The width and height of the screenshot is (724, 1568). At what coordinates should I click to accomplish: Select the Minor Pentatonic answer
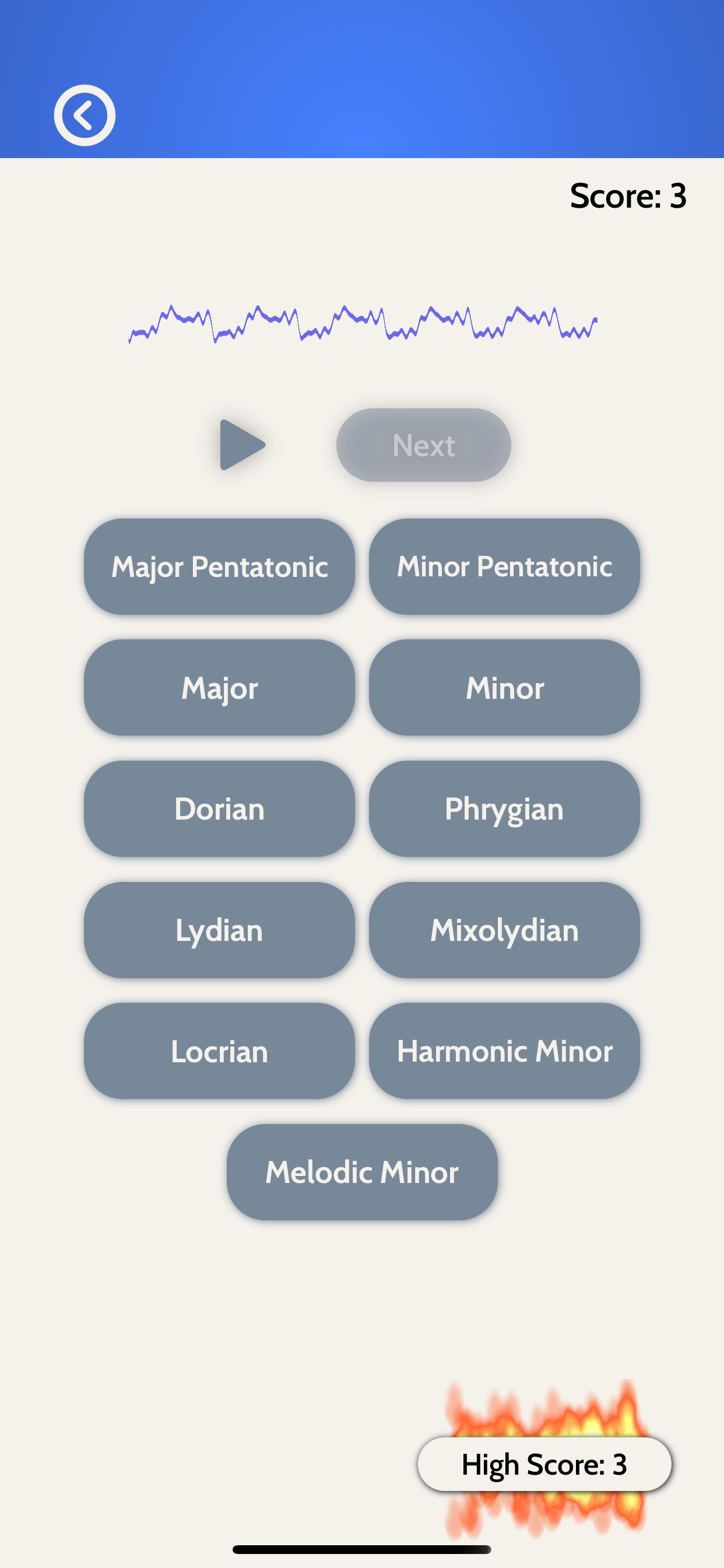tap(504, 566)
